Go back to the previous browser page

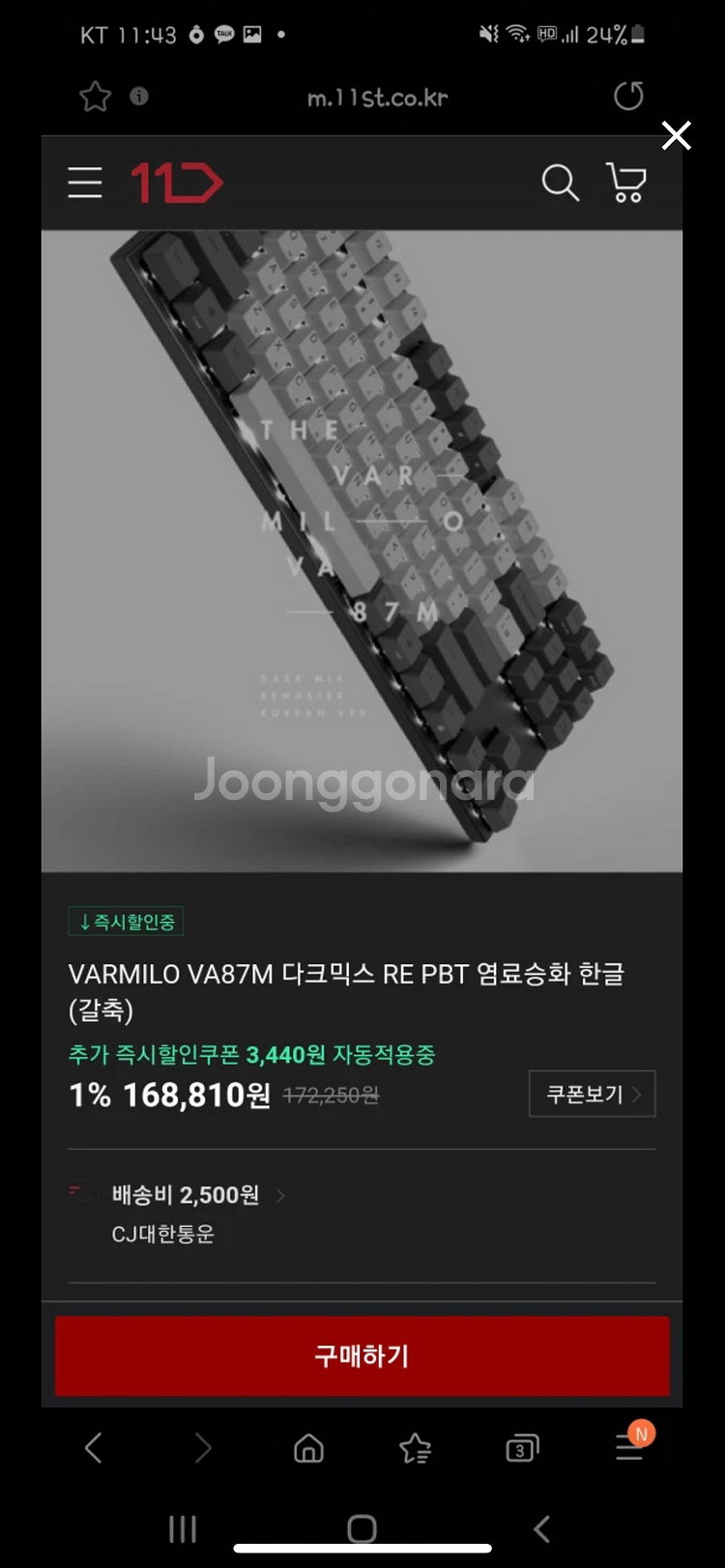[x=94, y=1448]
